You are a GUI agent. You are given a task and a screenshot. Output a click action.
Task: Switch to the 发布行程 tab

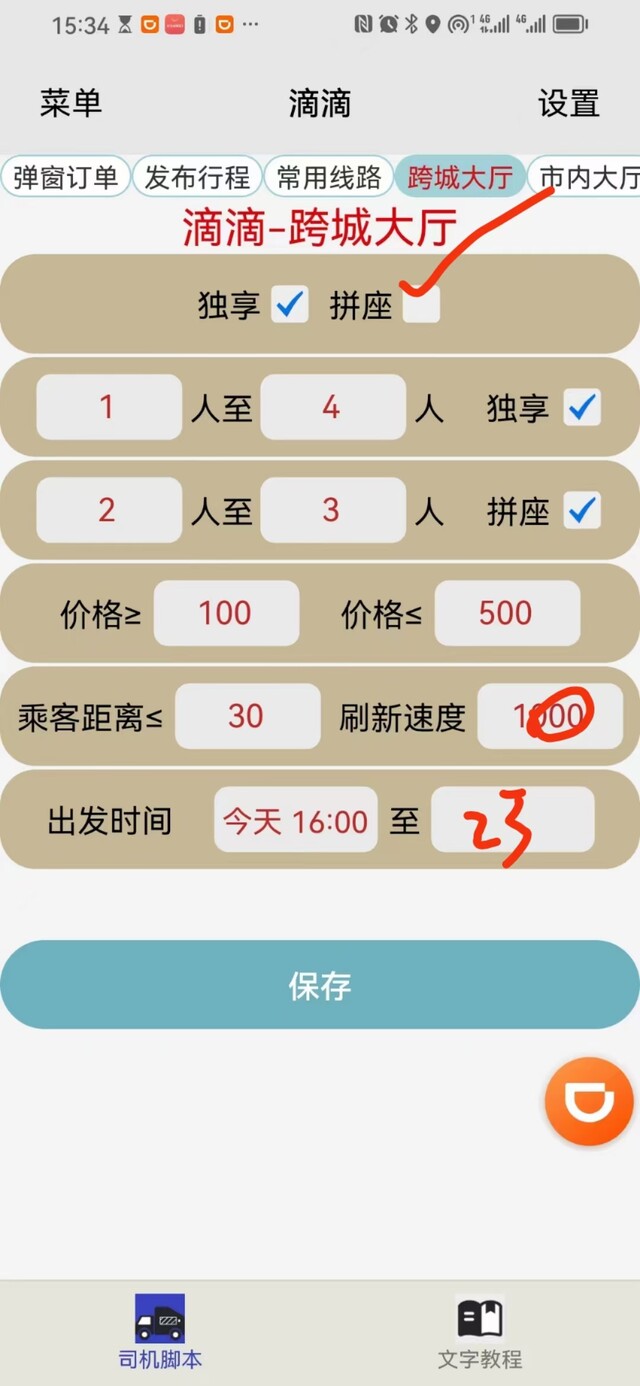197,177
